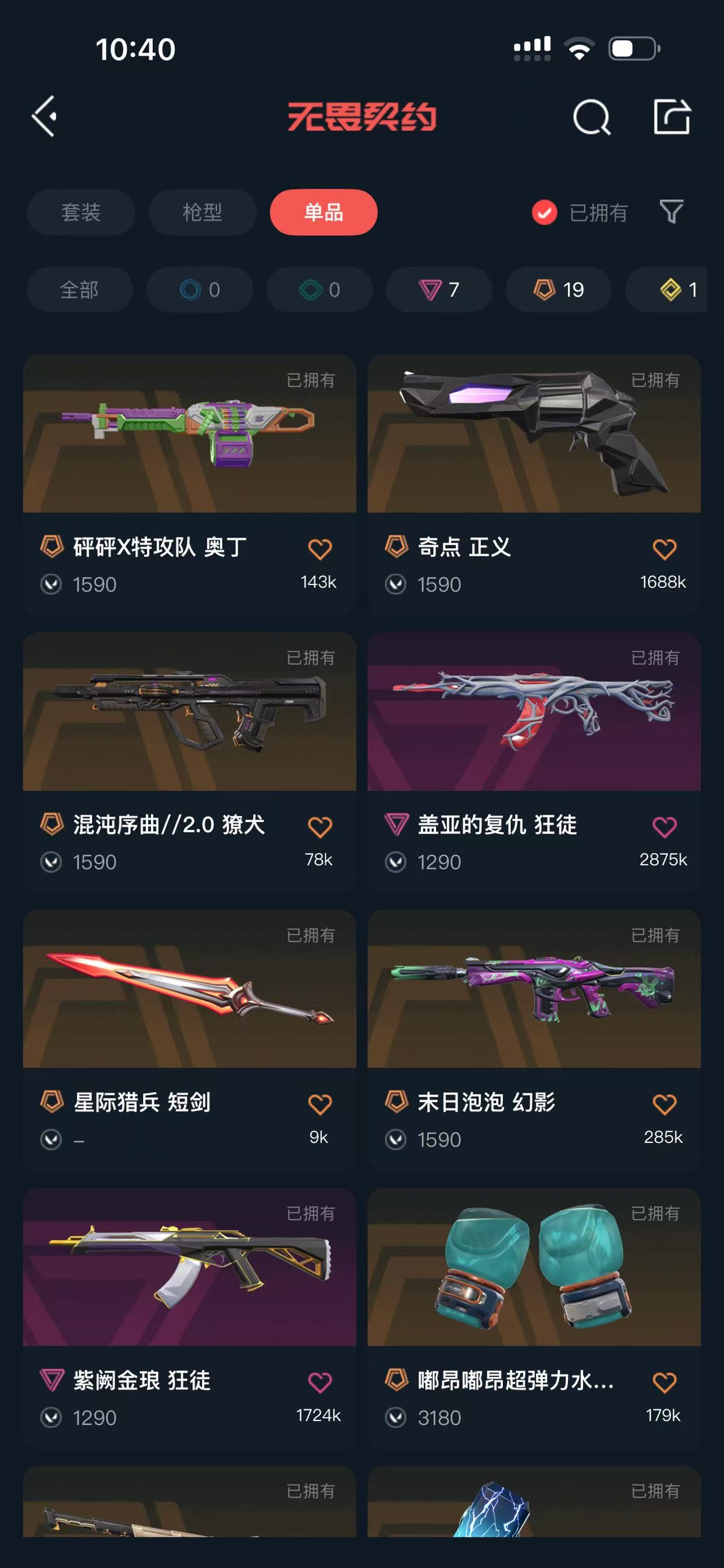Open the 砰砰X特攻队 奥丁 skin card

[x=189, y=484]
